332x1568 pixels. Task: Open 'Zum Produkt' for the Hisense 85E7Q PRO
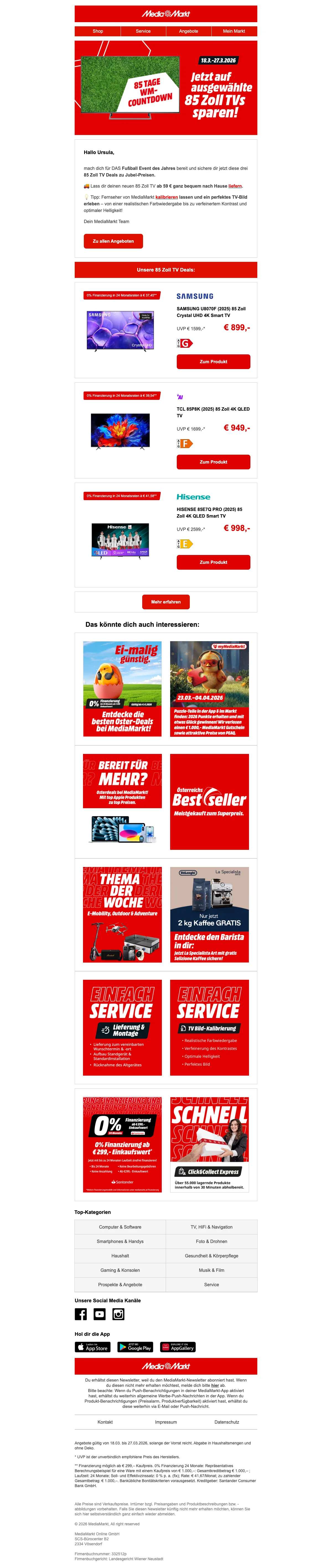(213, 562)
